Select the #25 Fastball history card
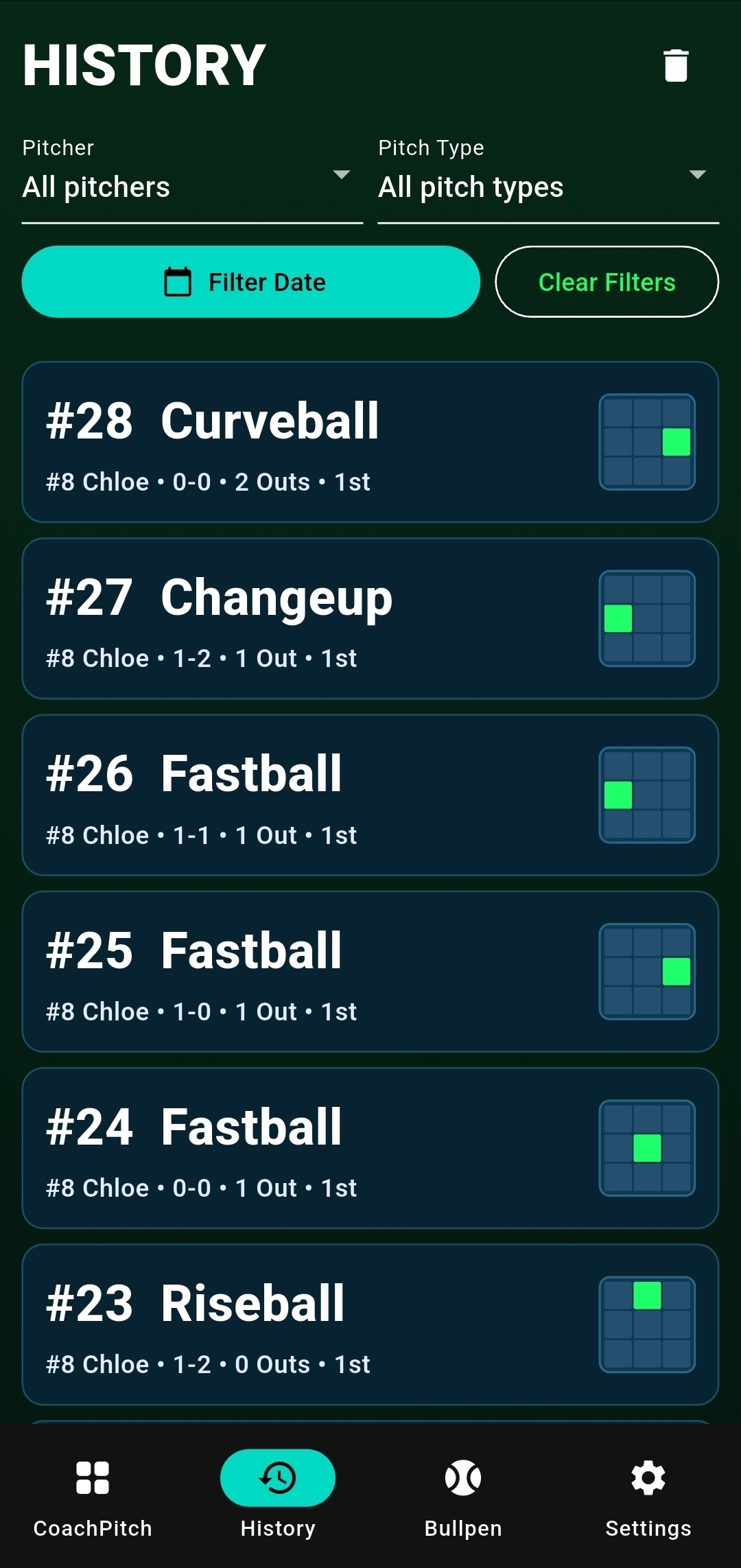The width and height of the screenshot is (741, 1568). (370, 970)
